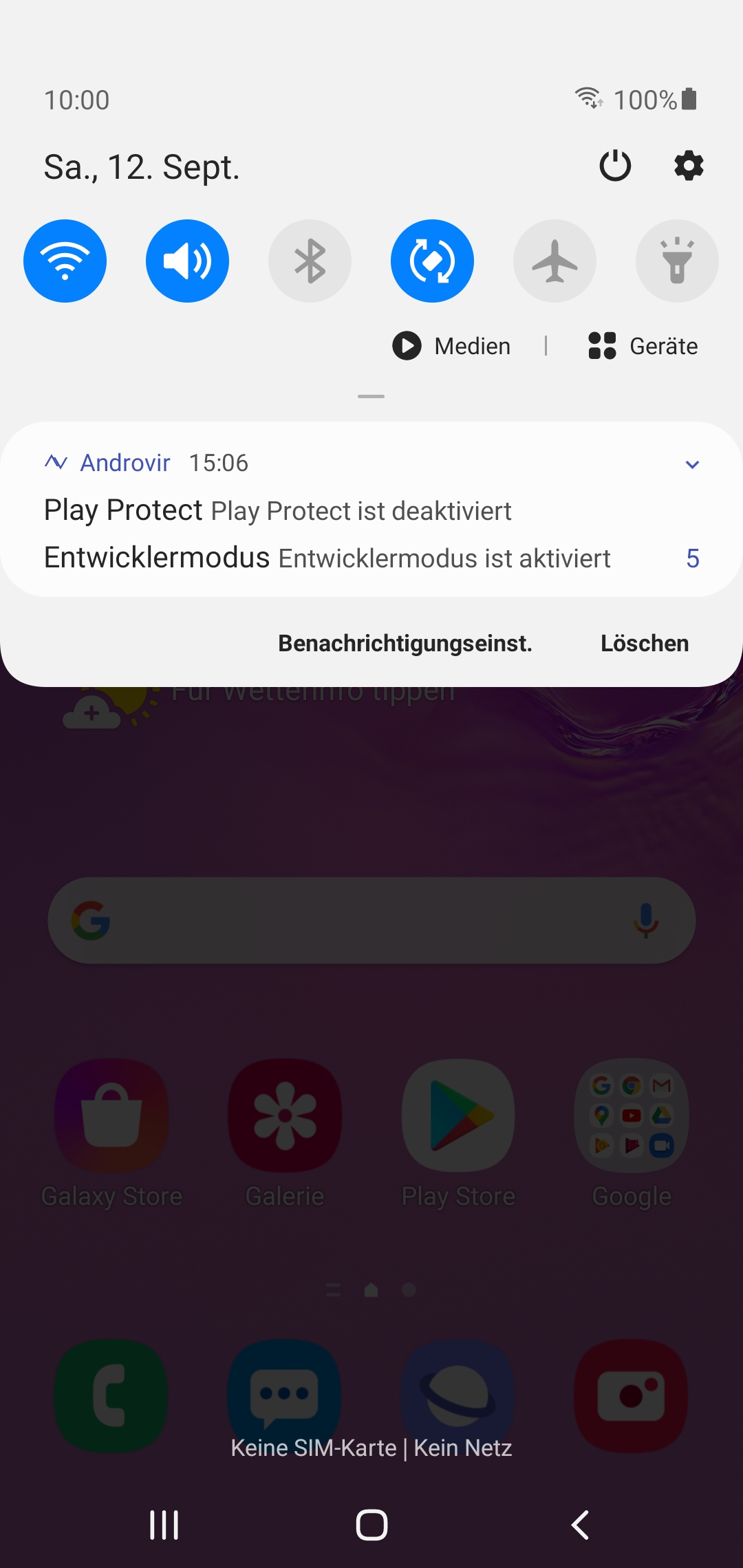Screen dimensions: 743x1568
Task: Open the Entwicklermodus aktiviert notification
Action: (x=327, y=558)
